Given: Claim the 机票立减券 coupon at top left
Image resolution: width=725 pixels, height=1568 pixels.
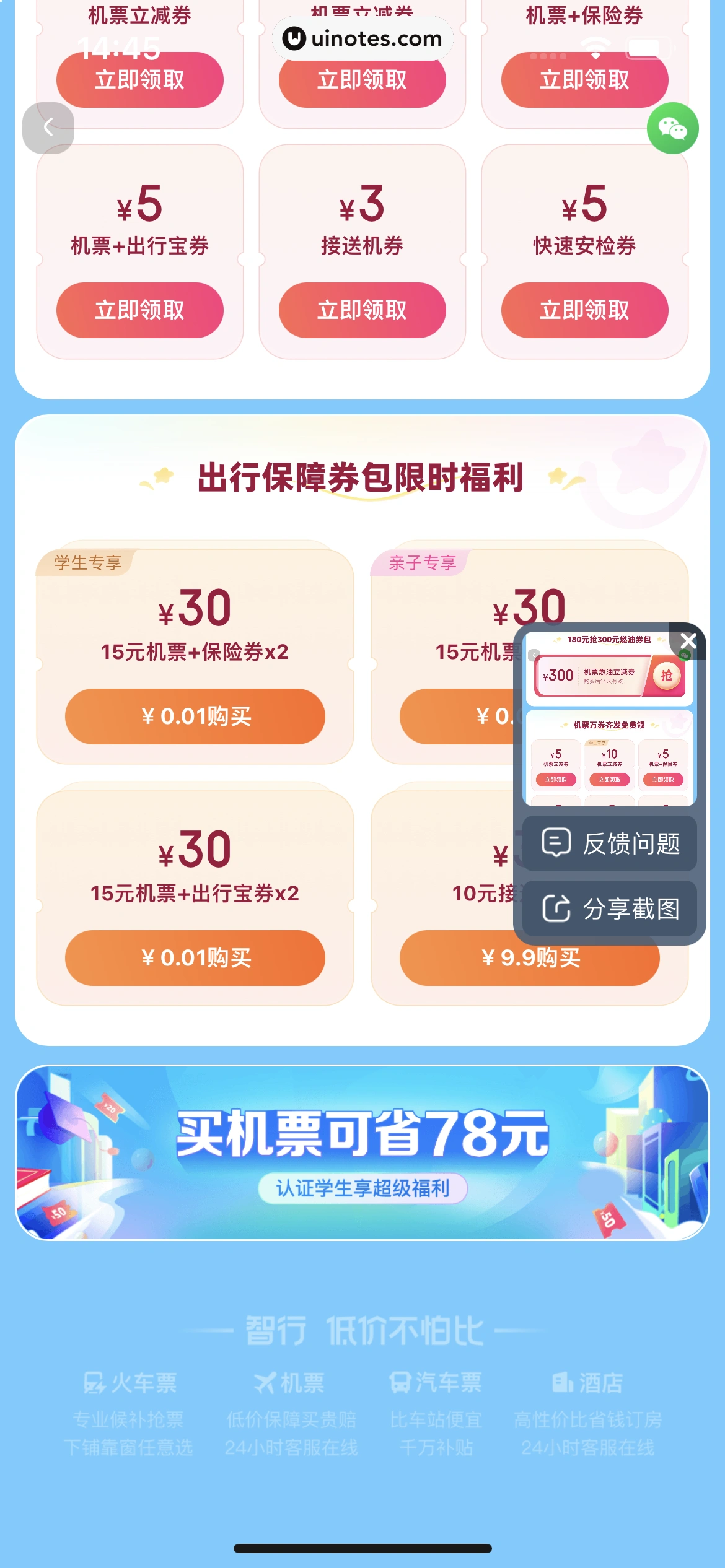Looking at the screenshot, I should pos(140,80).
